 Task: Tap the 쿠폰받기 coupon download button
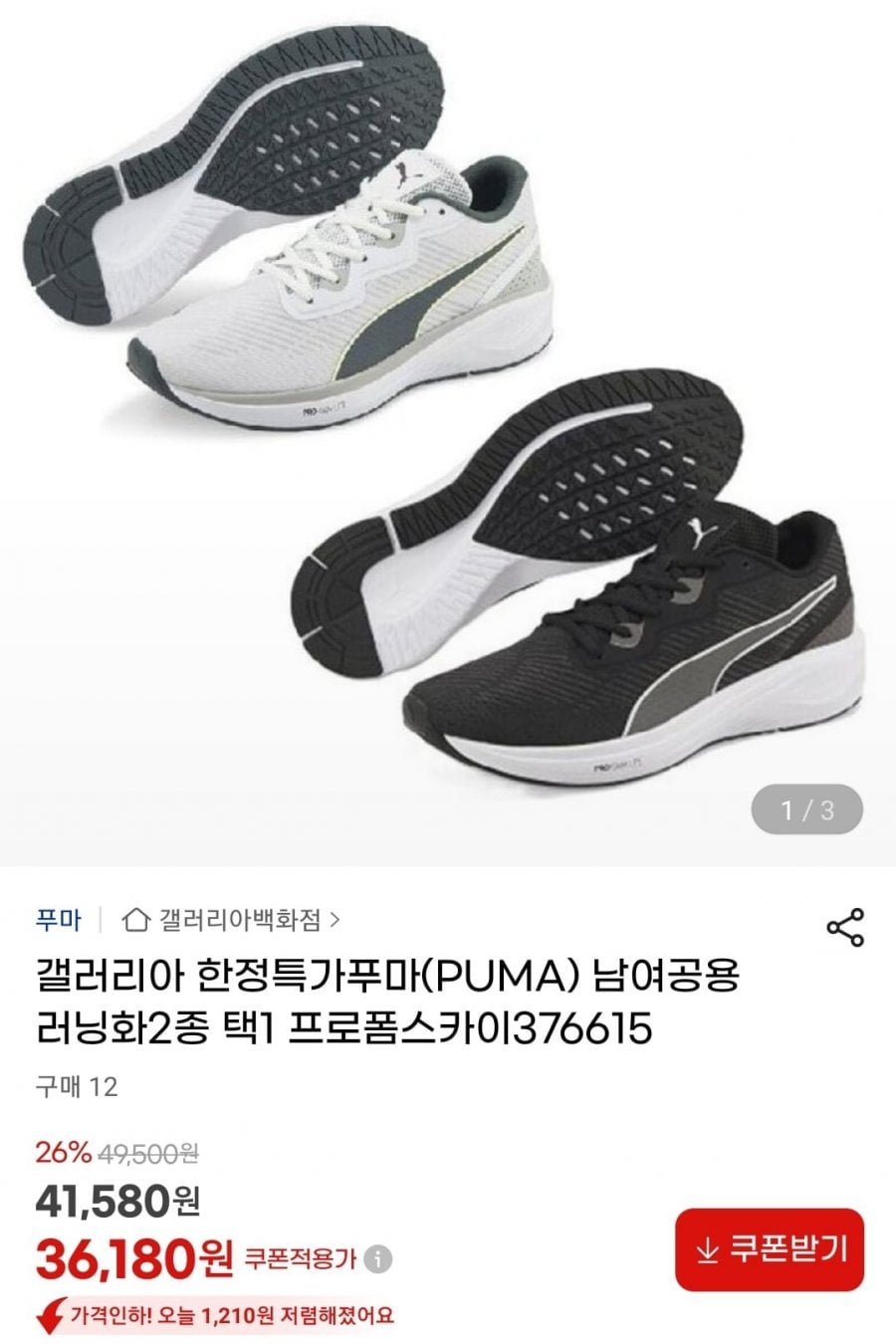(769, 1249)
